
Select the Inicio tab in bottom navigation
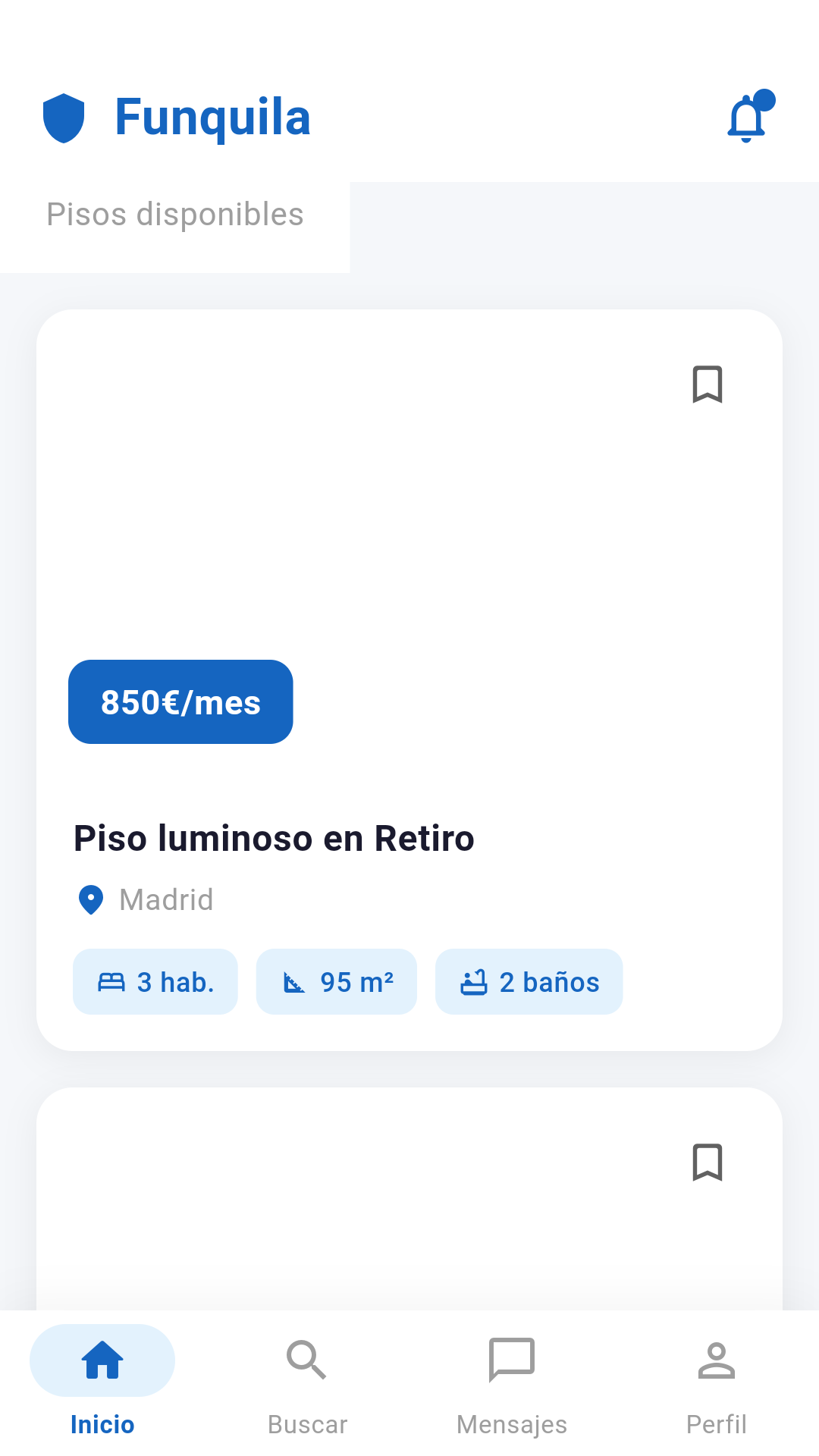(102, 1380)
